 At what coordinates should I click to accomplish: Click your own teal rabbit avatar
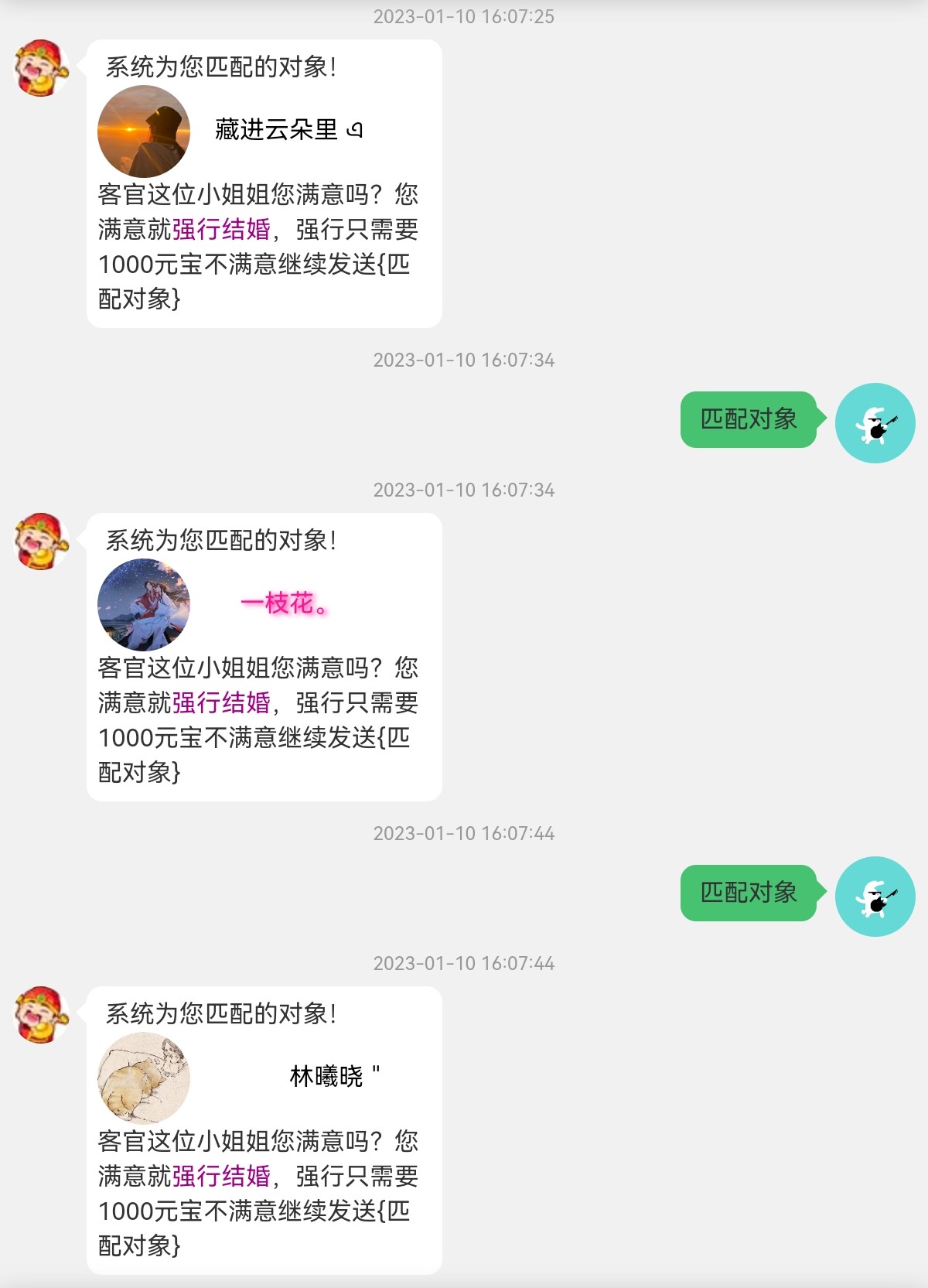875,423
